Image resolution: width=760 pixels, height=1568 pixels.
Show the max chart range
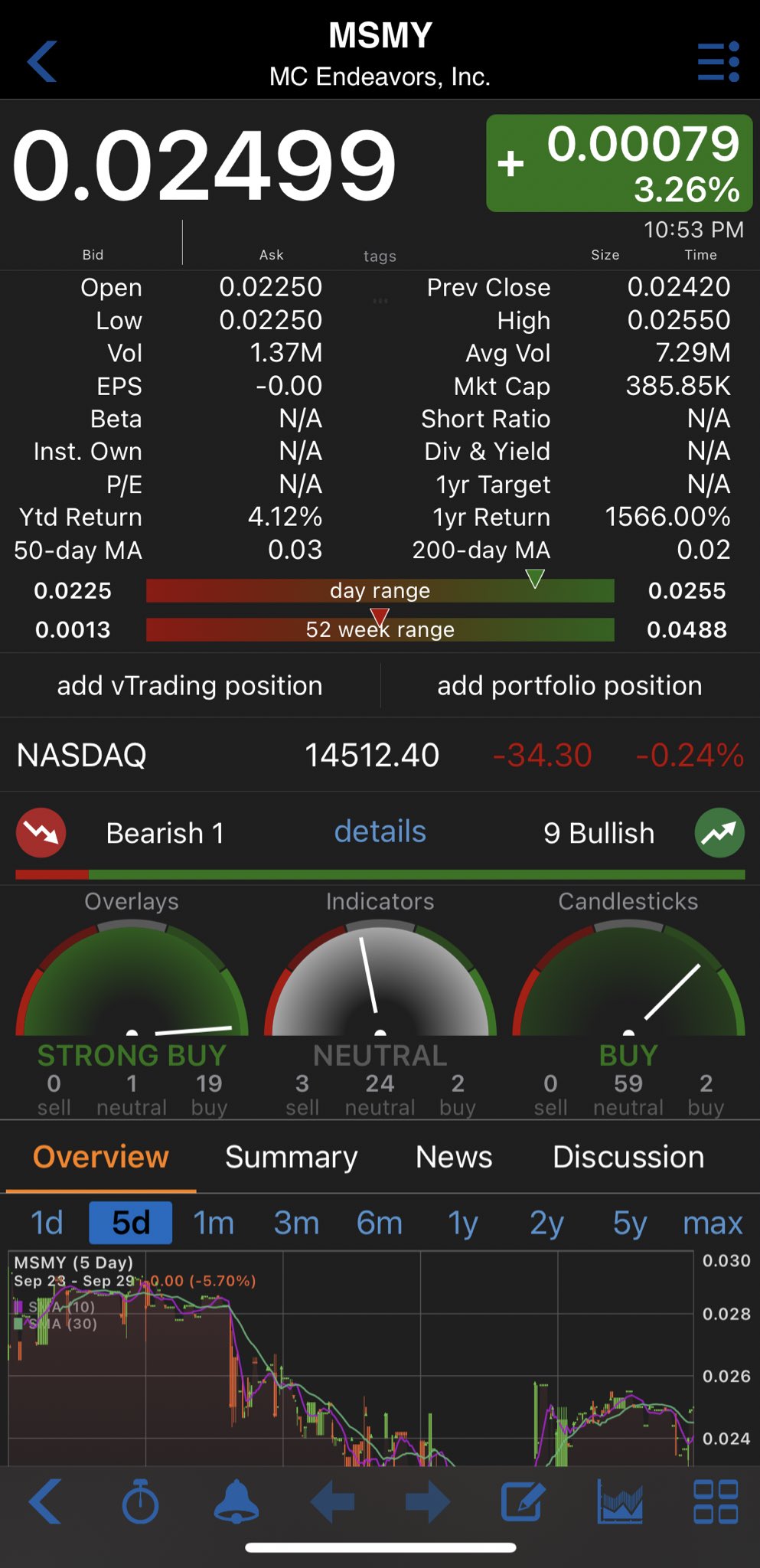tap(713, 1223)
